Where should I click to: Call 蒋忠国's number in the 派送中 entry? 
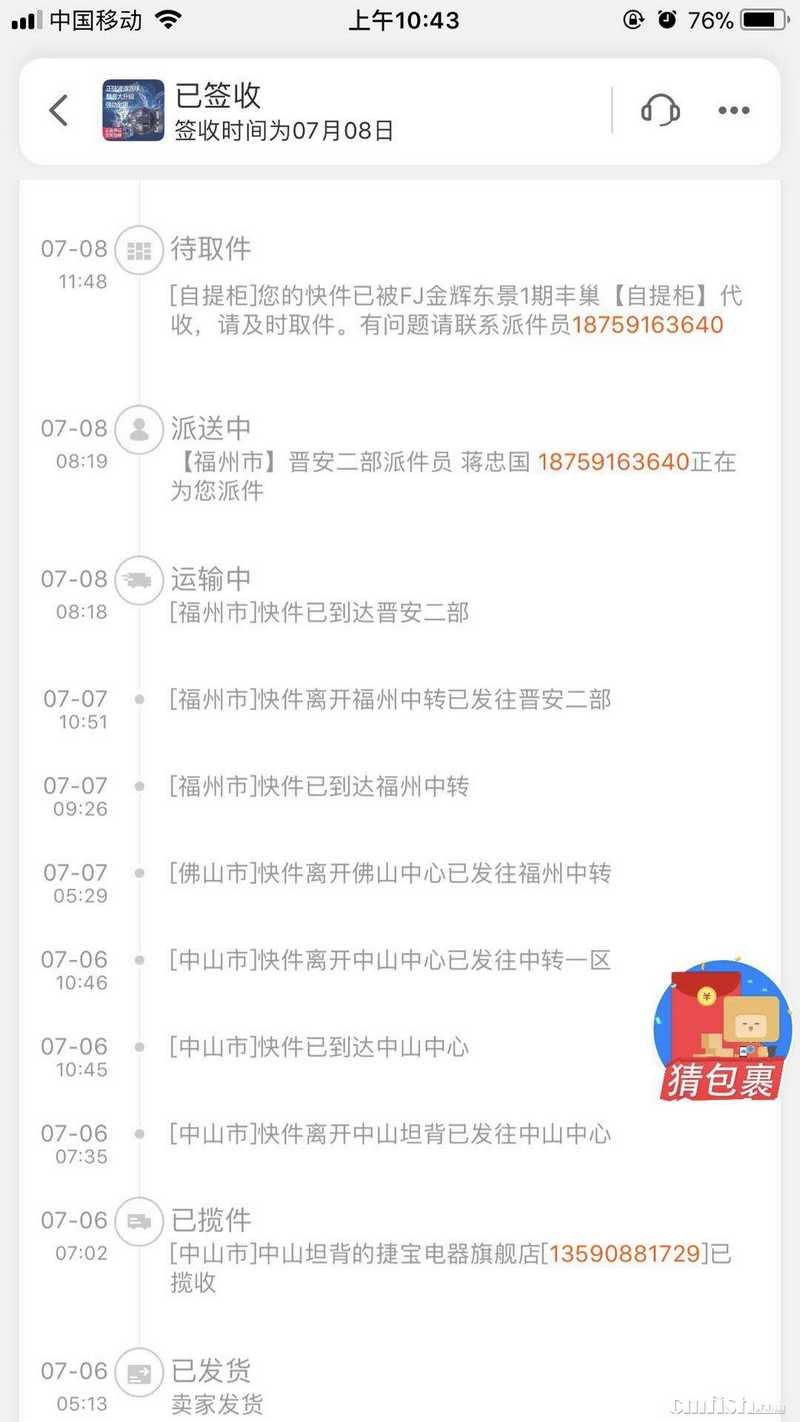[614, 462]
